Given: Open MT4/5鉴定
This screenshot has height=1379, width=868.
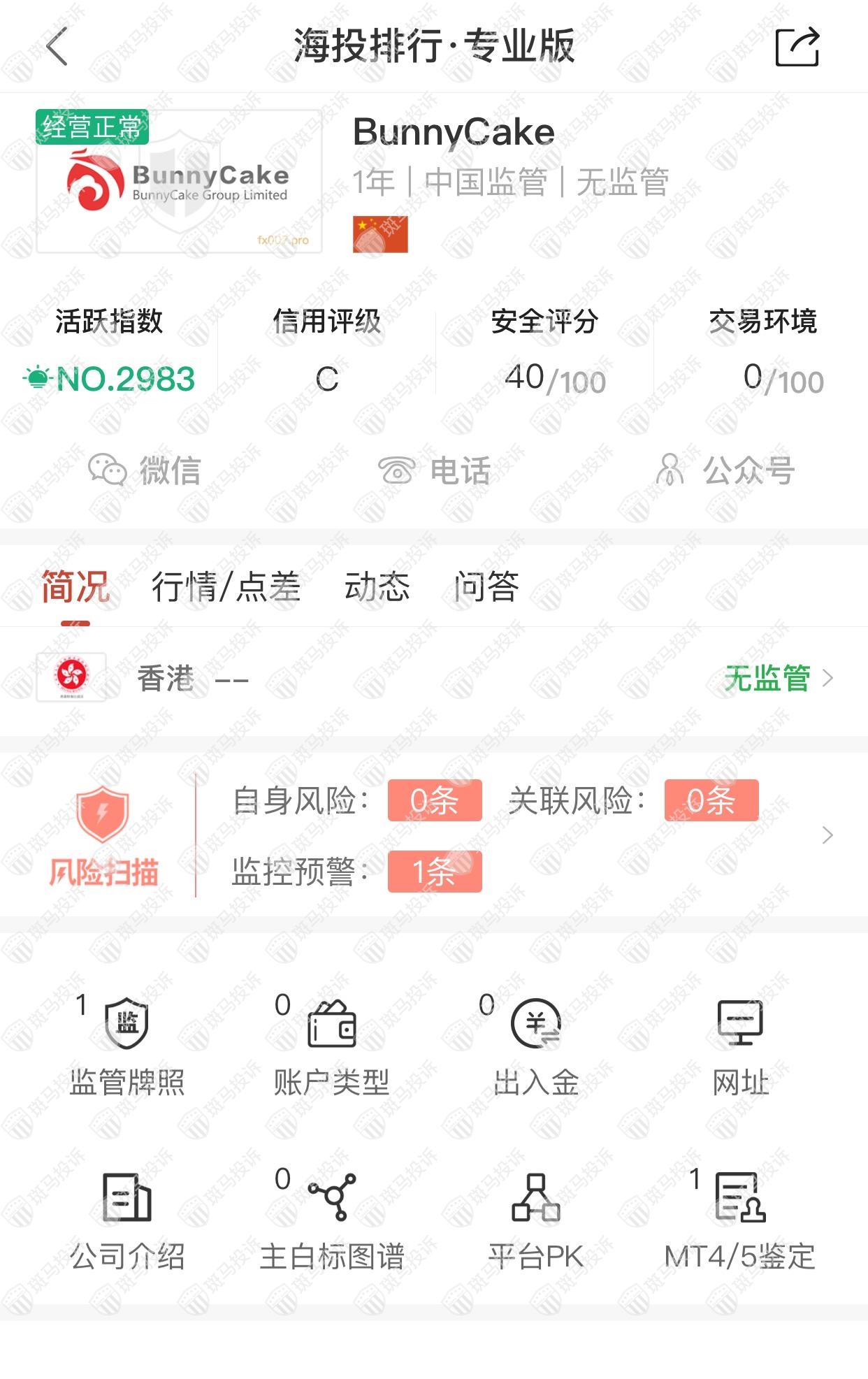Looking at the screenshot, I should click(x=740, y=1220).
